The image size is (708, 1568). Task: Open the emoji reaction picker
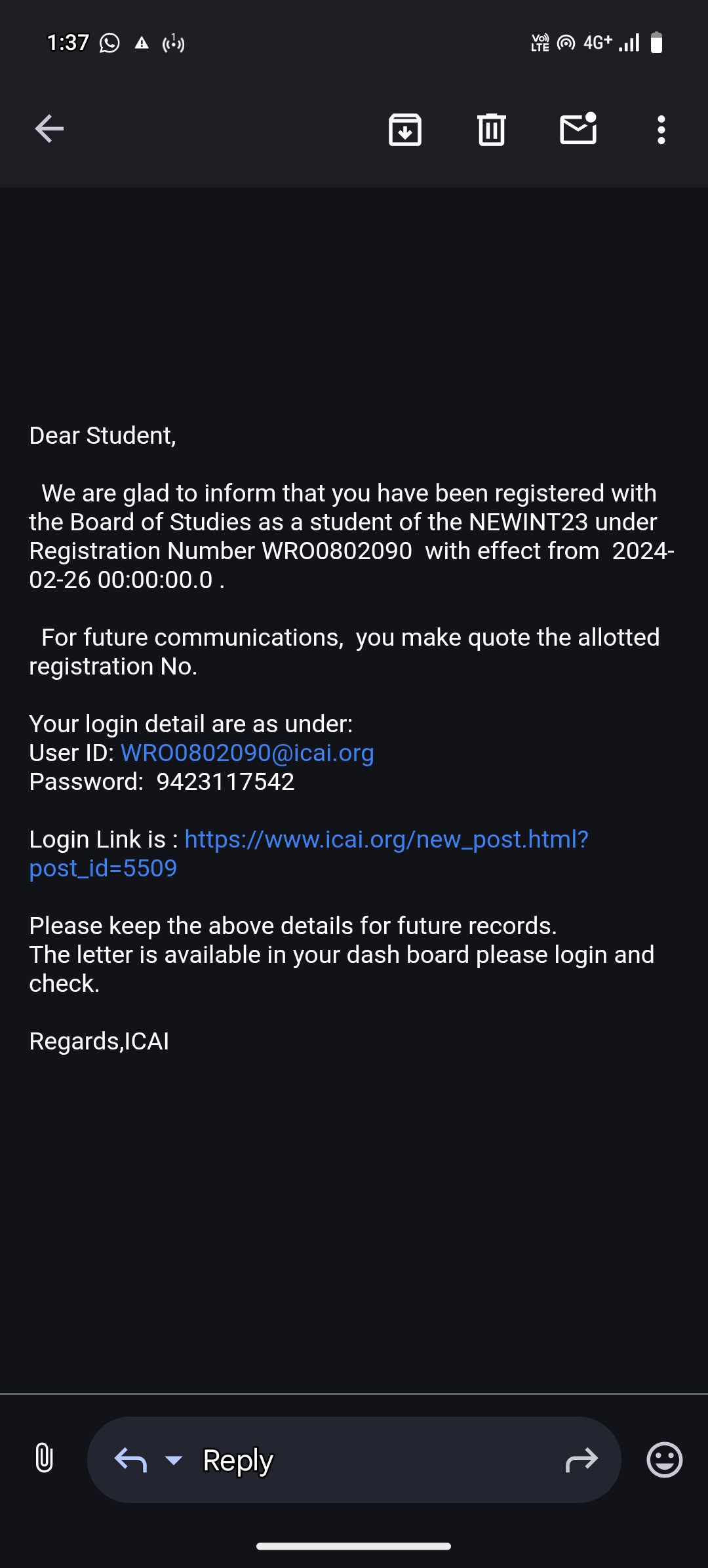(664, 1460)
